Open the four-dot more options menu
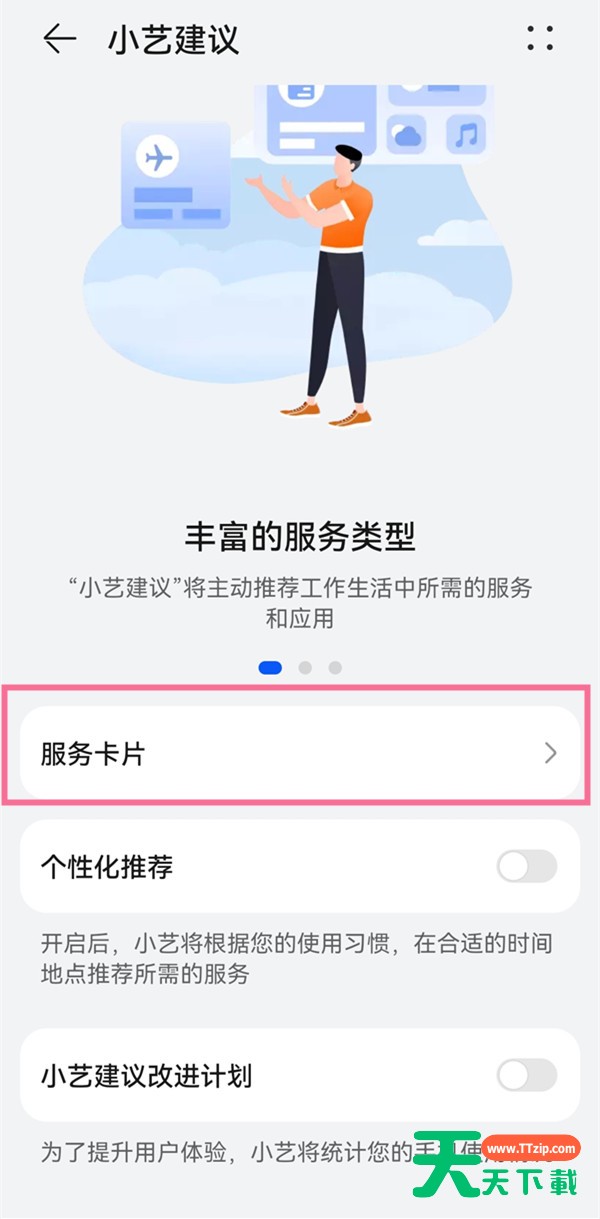 point(540,39)
